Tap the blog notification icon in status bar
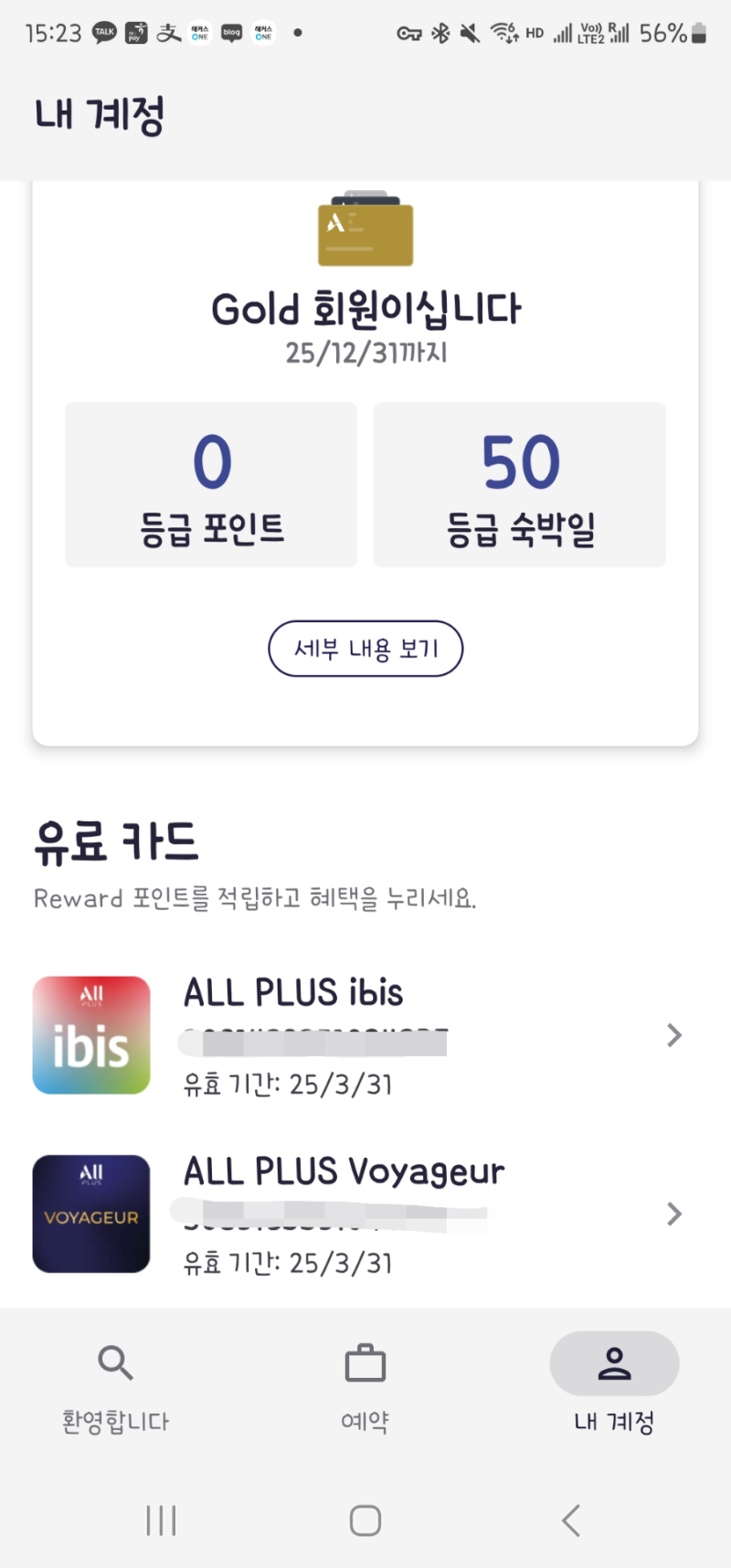Image resolution: width=731 pixels, height=1568 pixels. [x=231, y=33]
